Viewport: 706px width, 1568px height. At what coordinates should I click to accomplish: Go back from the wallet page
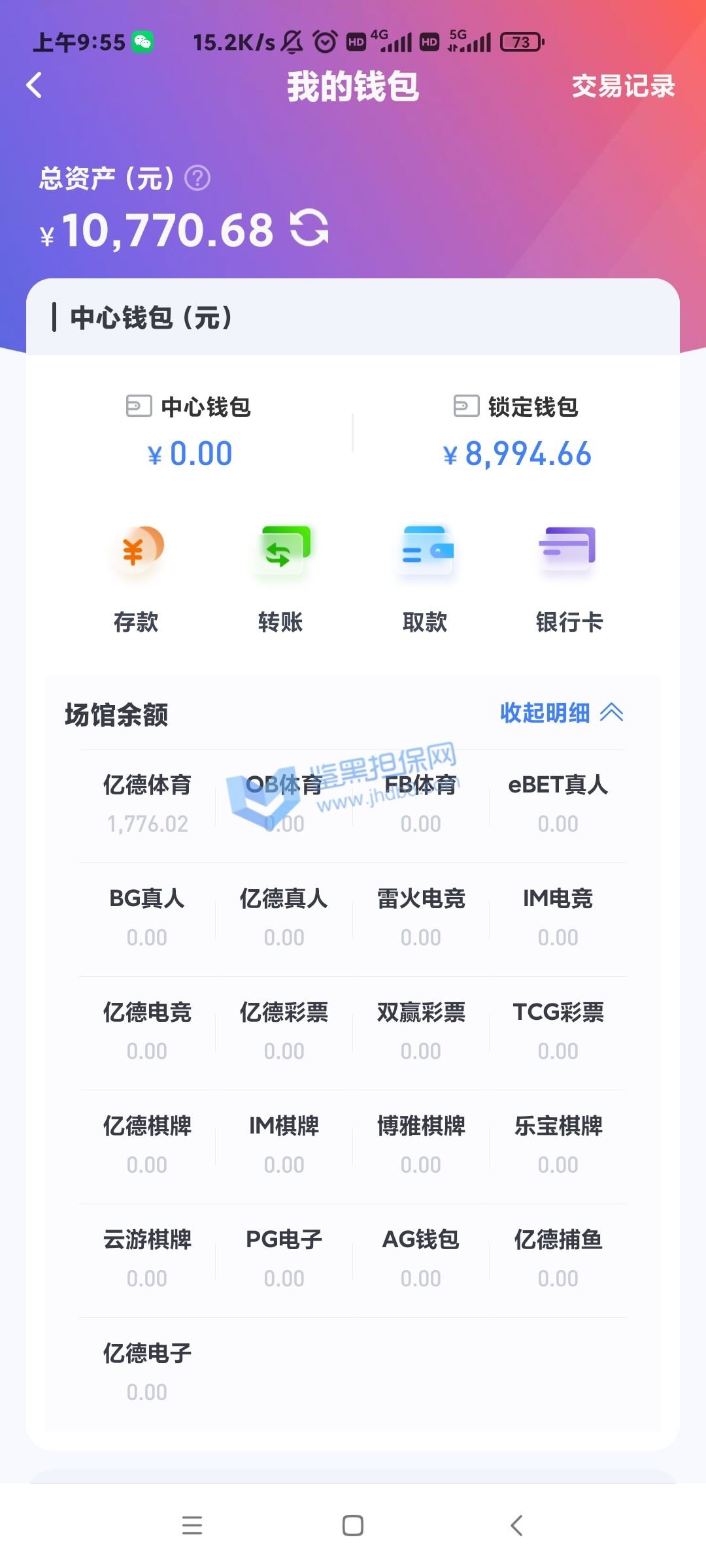(x=35, y=86)
